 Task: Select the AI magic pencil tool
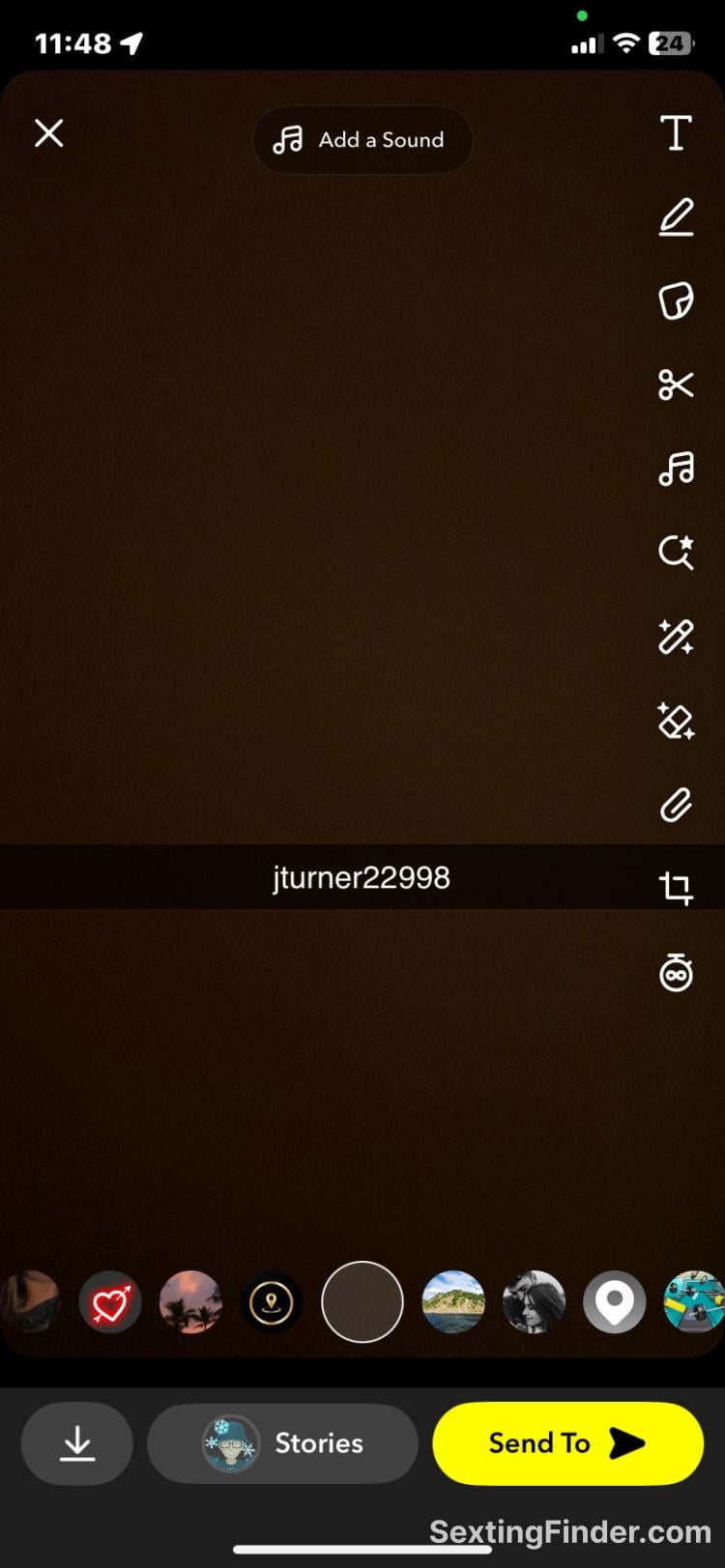coord(675,637)
